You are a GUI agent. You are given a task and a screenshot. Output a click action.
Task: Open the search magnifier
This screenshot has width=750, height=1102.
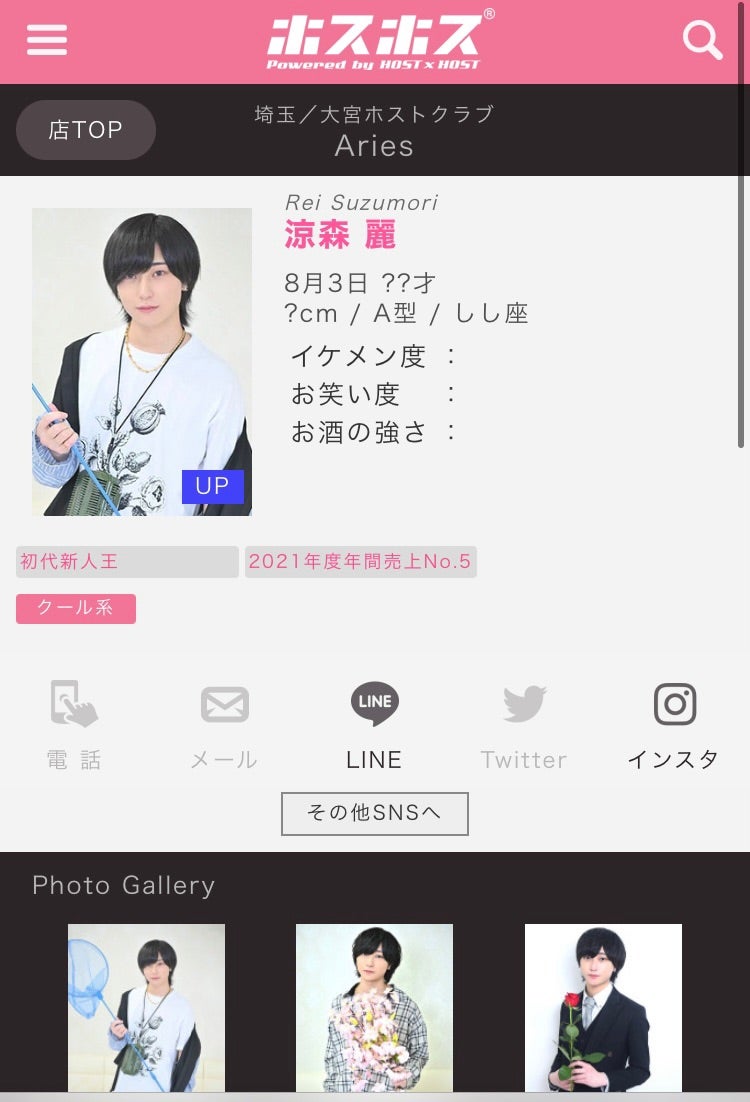(x=702, y=41)
